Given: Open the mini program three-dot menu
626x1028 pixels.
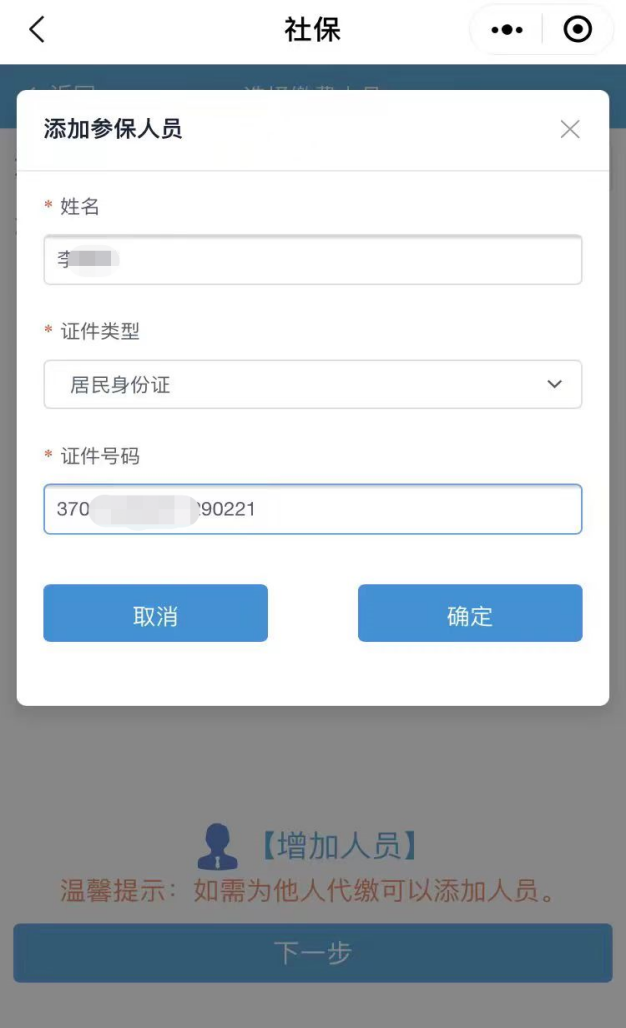Looking at the screenshot, I should pos(507,30).
